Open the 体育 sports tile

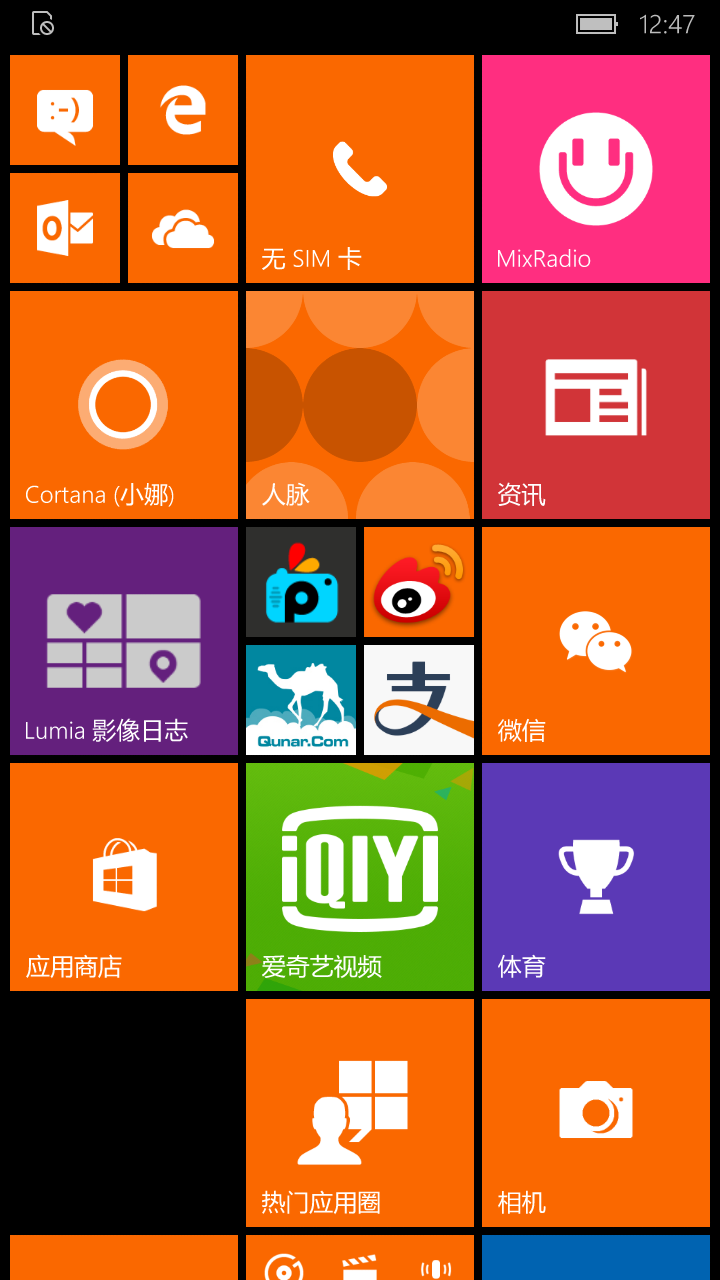pos(596,877)
